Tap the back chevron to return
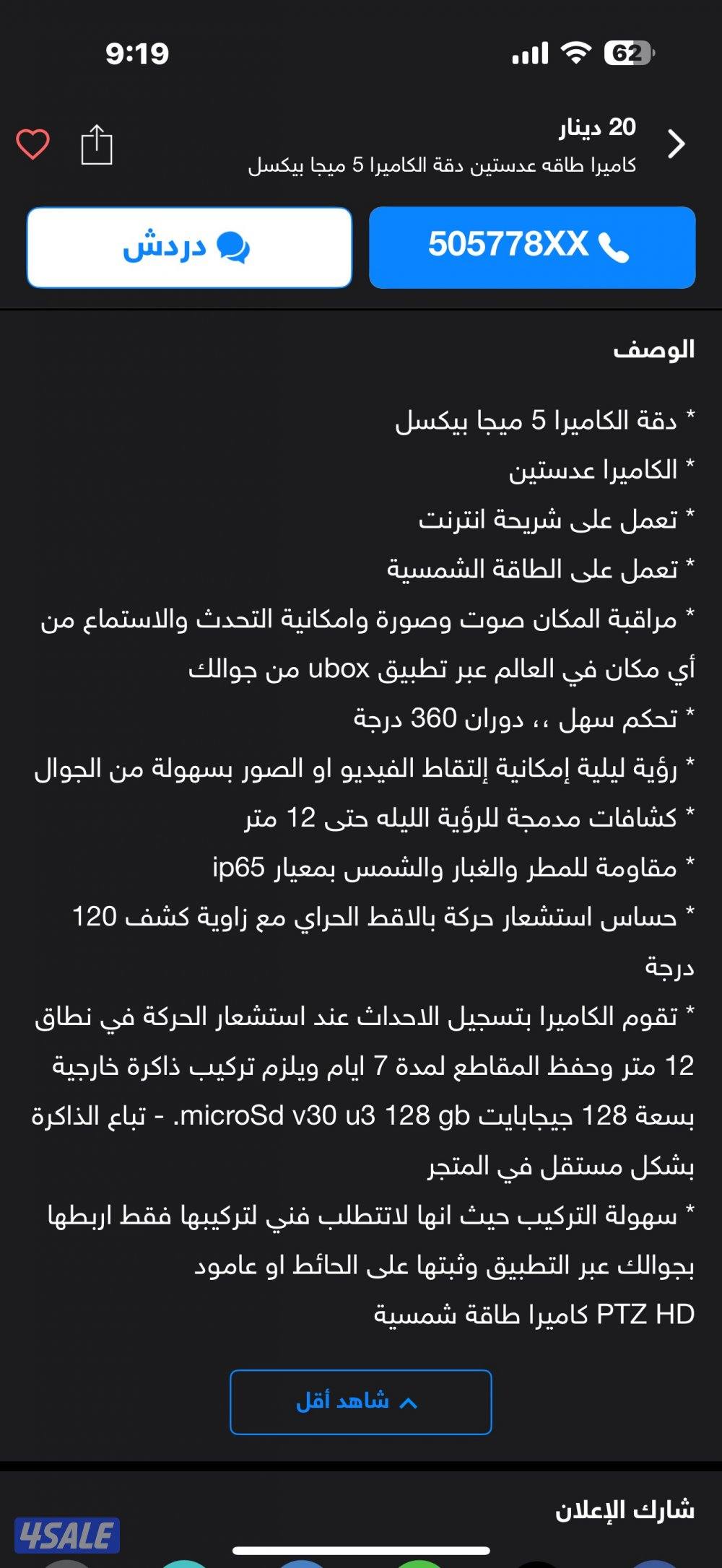The width and height of the screenshot is (722, 1568). tap(677, 144)
